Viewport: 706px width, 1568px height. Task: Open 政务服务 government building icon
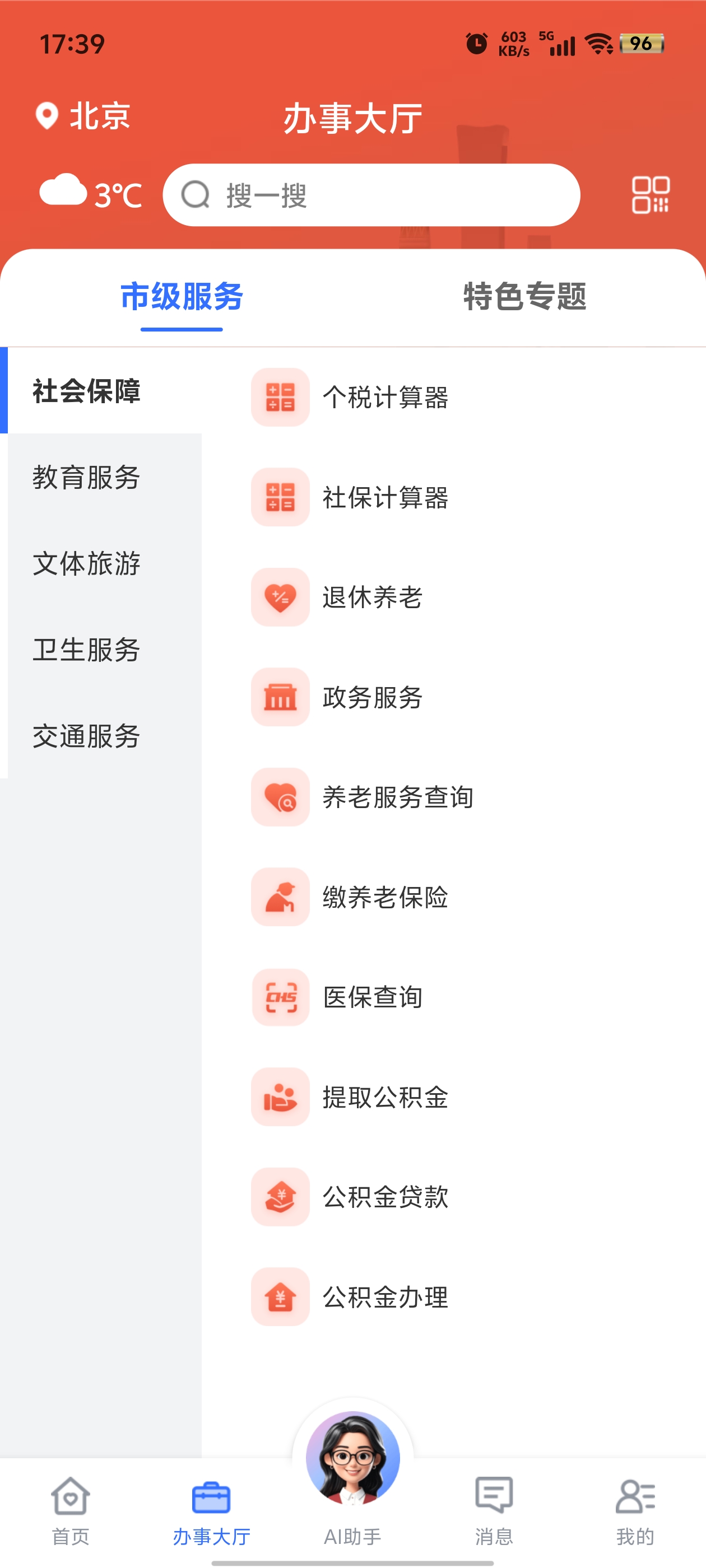coord(280,698)
